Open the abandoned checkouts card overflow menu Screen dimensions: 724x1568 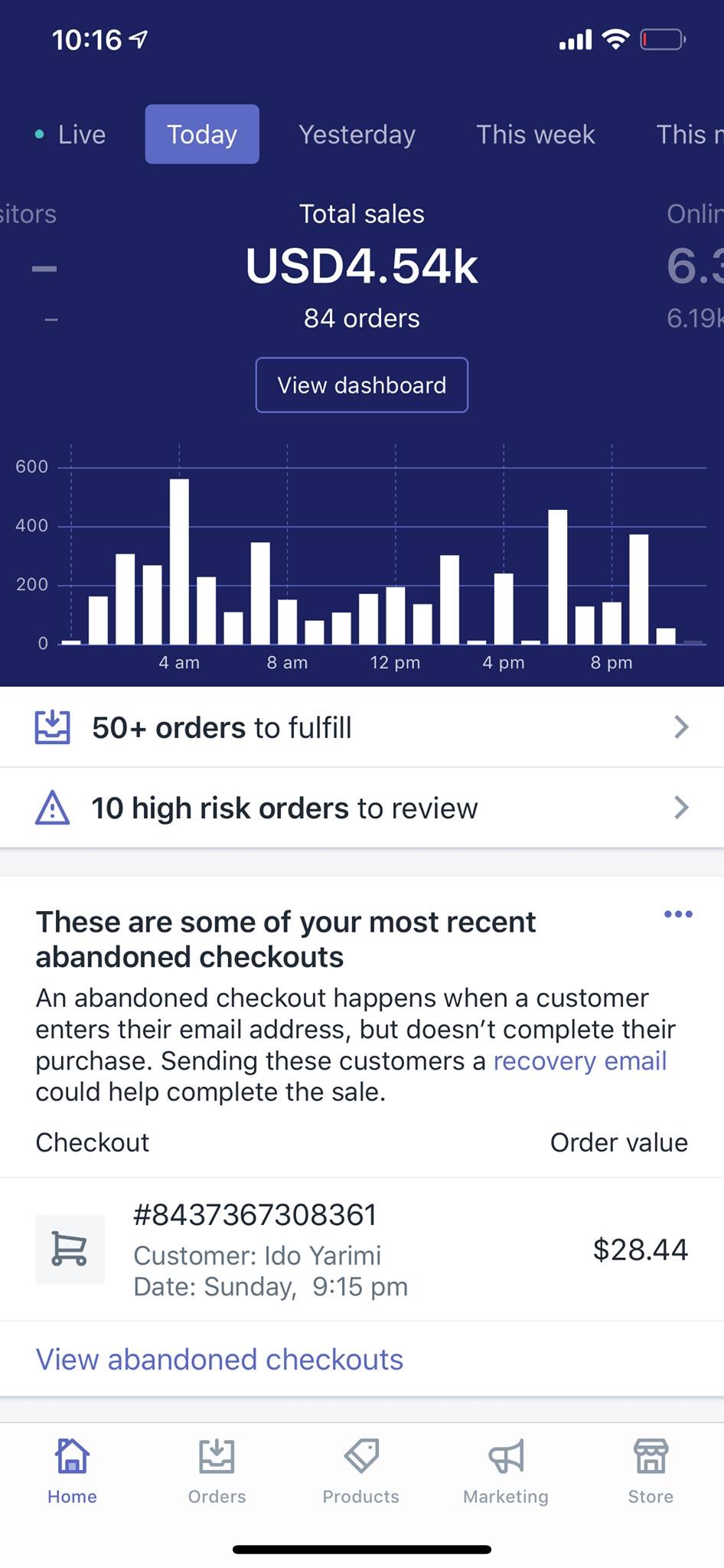pyautogui.click(x=678, y=914)
